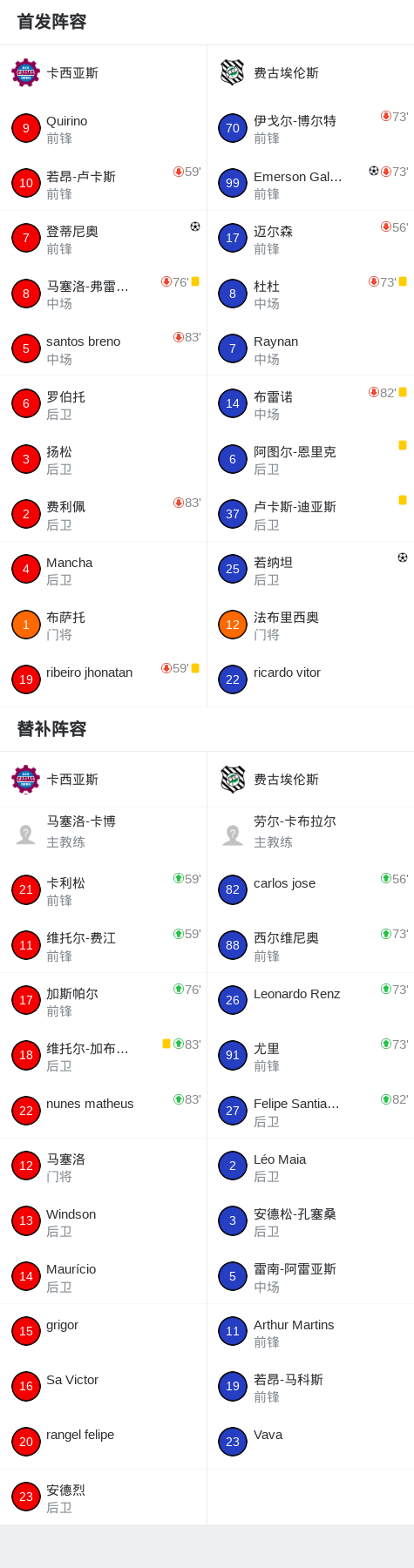Image resolution: width=414 pixels, height=1568 pixels.
Task: View defender 若纳坦's profile
Action: point(310,569)
